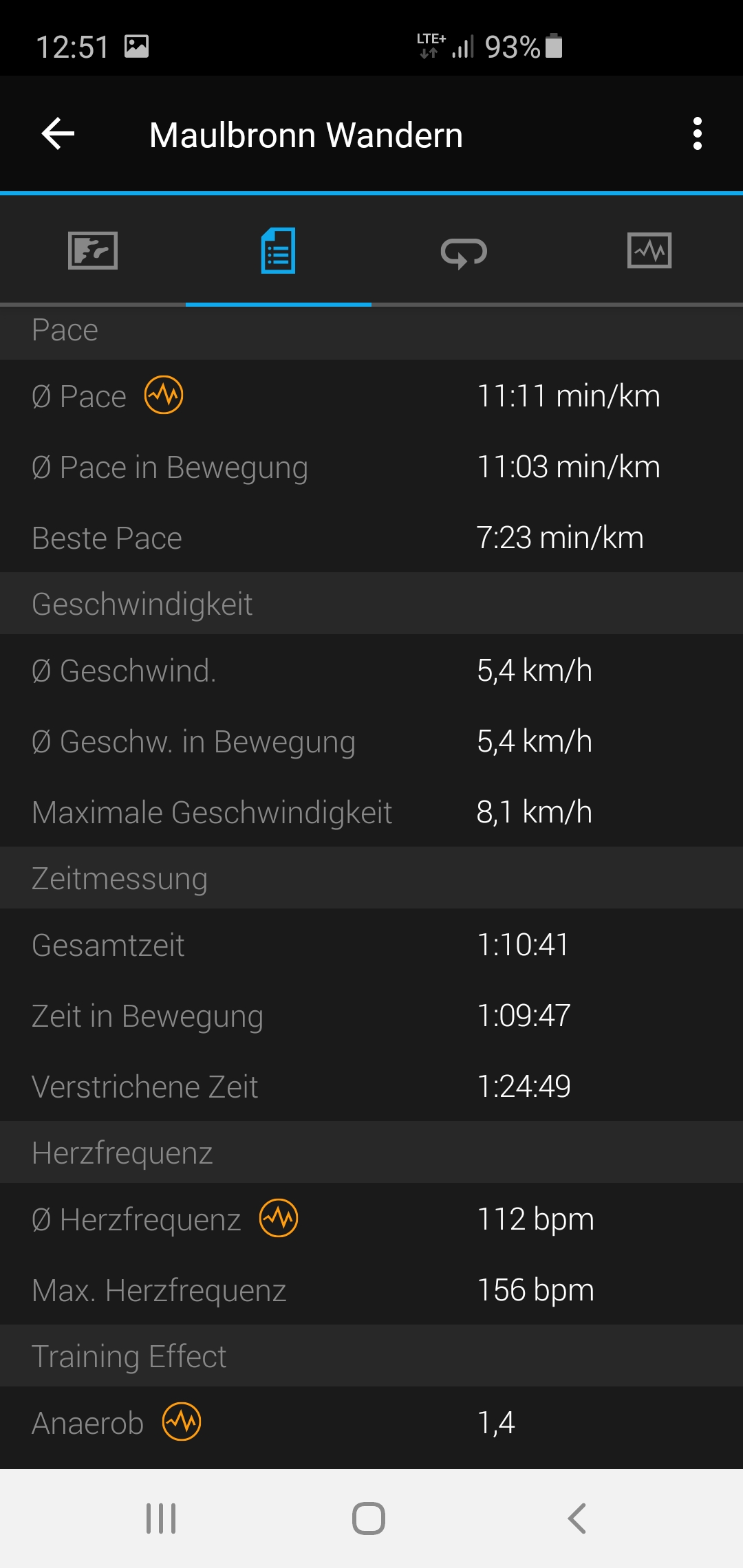Switch to the map overview tab
Image resolution: width=743 pixels, height=1568 pixels.
(x=93, y=251)
